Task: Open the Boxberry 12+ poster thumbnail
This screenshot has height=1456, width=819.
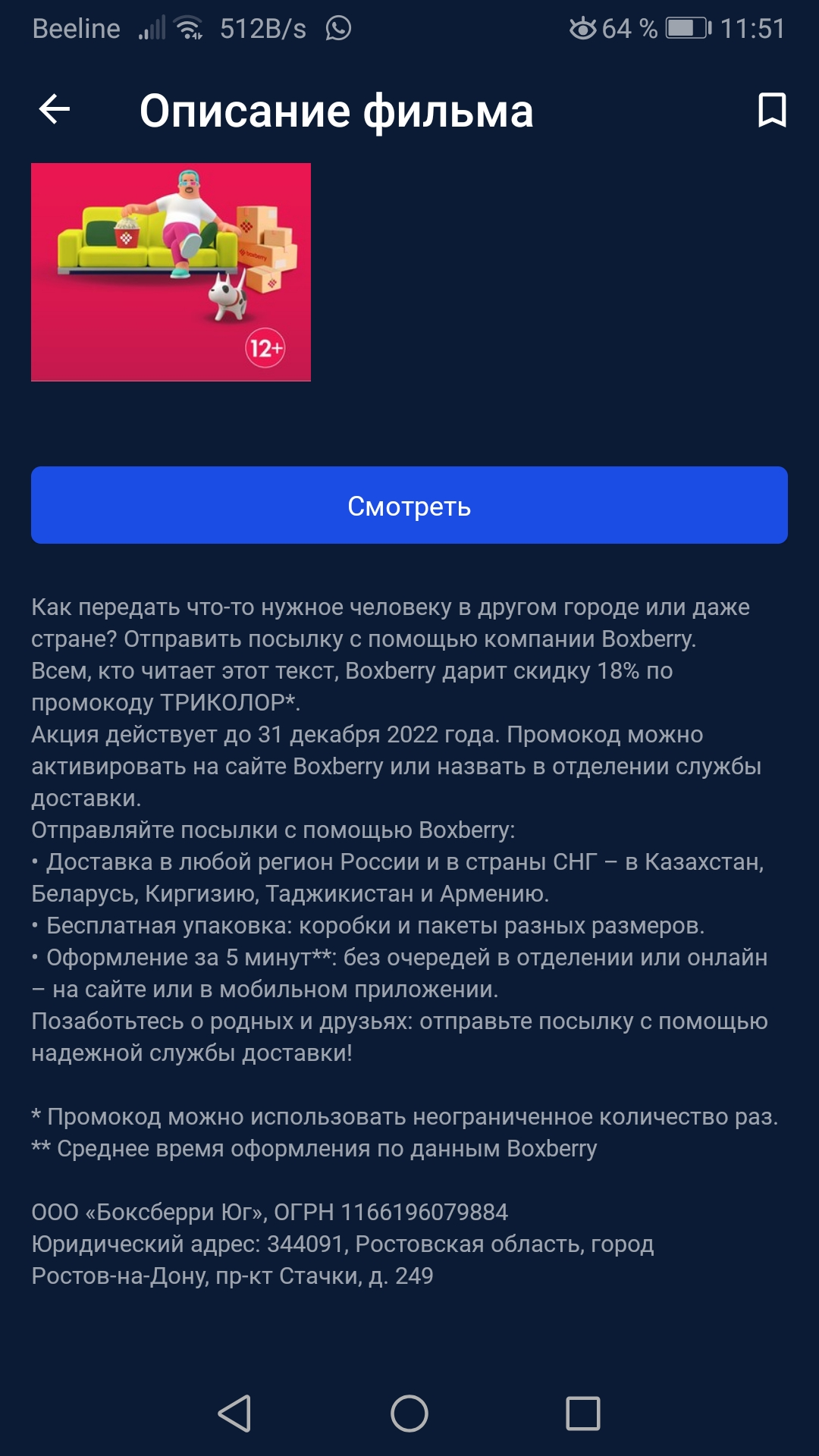Action: [x=171, y=272]
